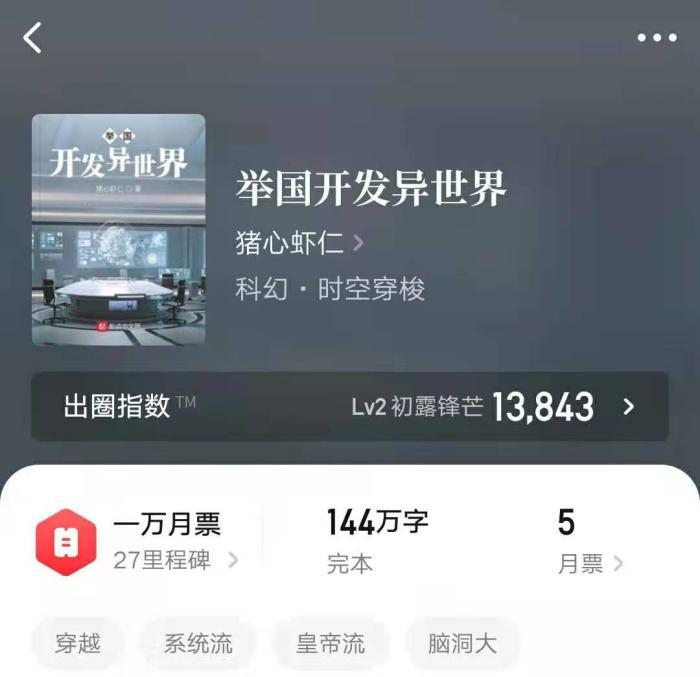Open the three-dot overflow menu
700x677 pixels.
pos(657,38)
